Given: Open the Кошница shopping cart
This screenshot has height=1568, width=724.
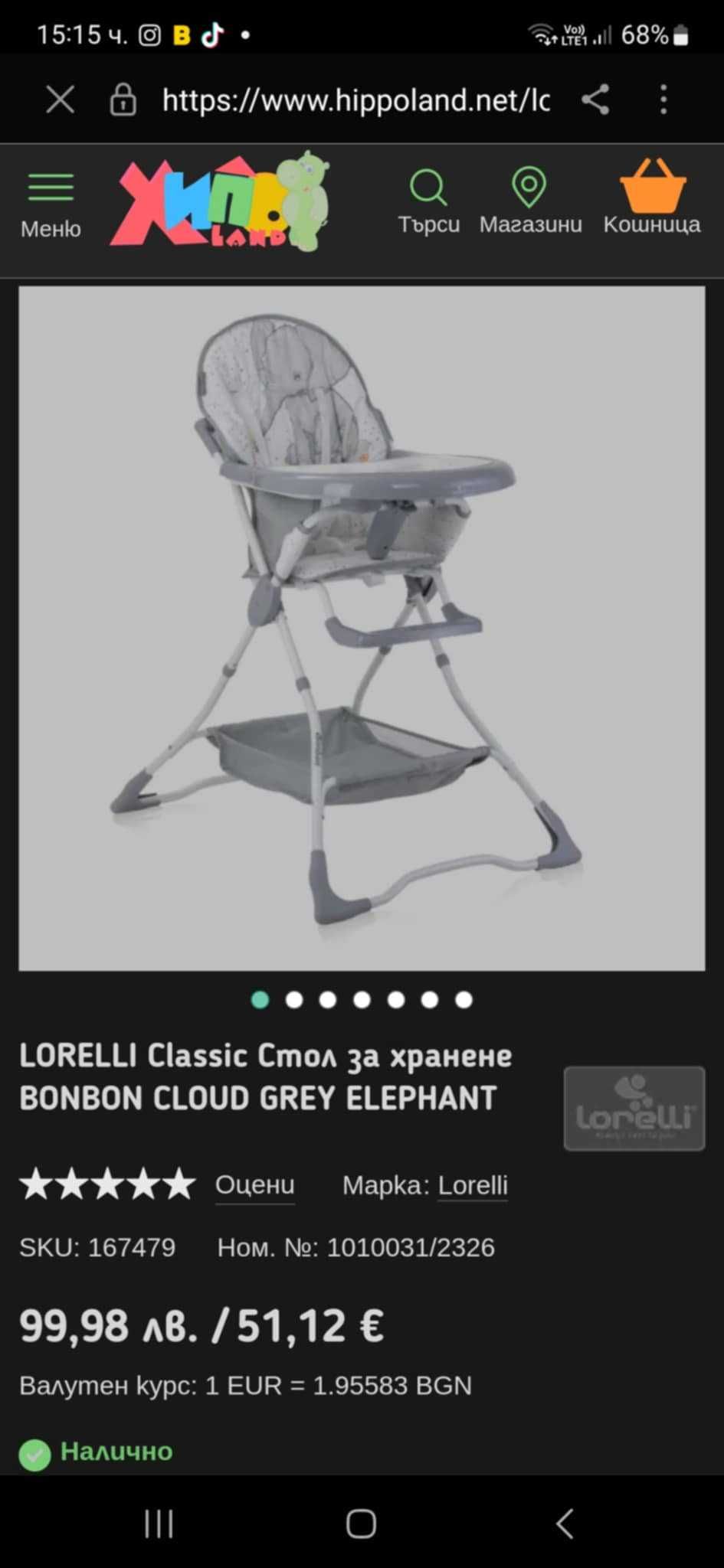Looking at the screenshot, I should [x=652, y=199].
